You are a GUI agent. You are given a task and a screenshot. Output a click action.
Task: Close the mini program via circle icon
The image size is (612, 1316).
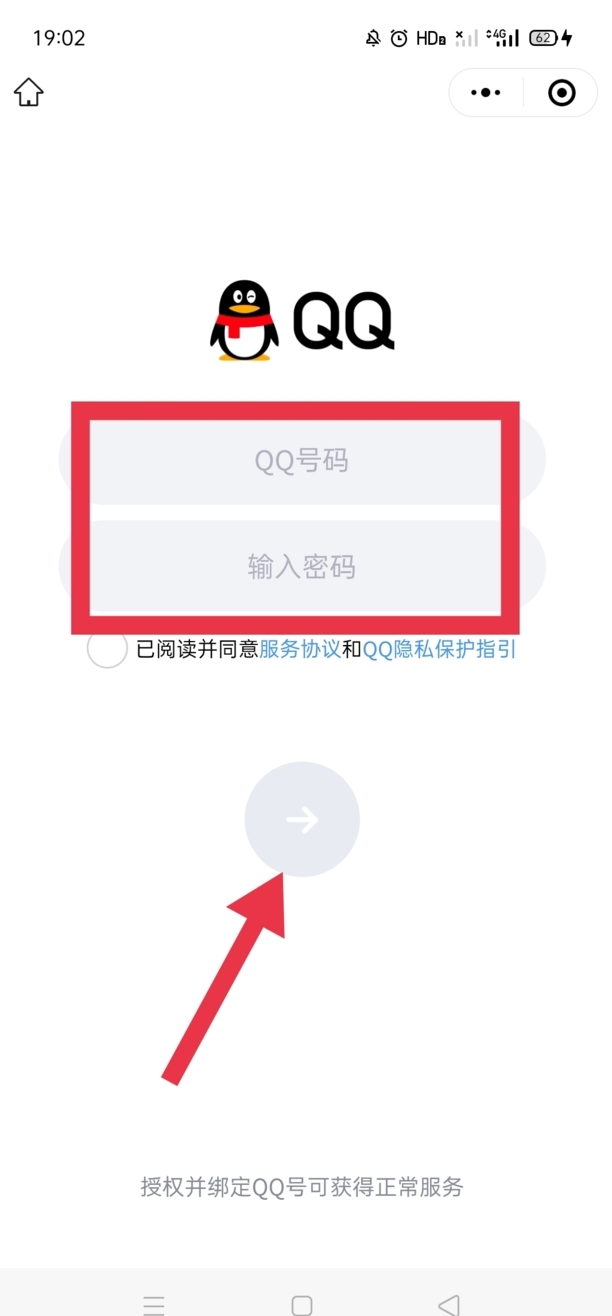click(x=562, y=93)
